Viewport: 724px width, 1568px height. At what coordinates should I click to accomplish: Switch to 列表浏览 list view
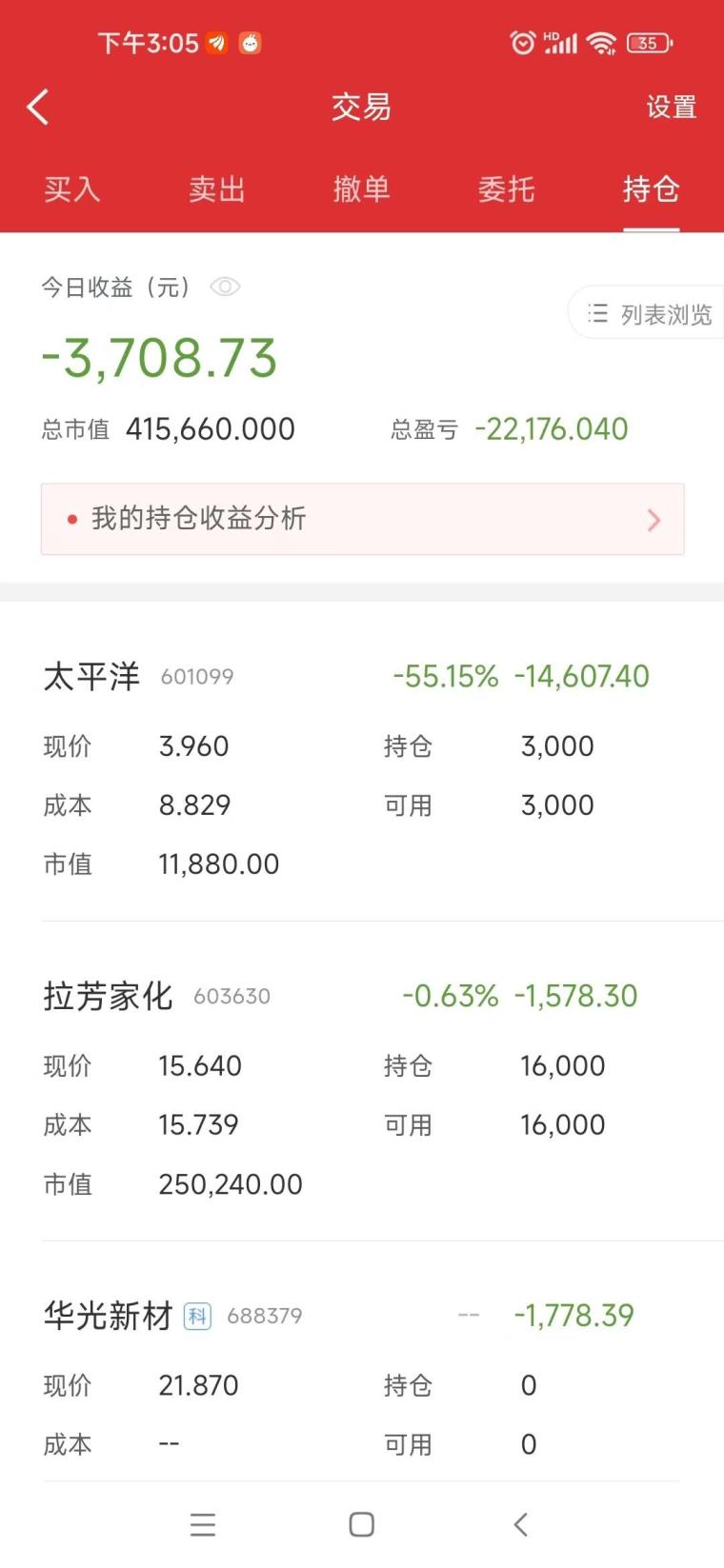tap(648, 313)
